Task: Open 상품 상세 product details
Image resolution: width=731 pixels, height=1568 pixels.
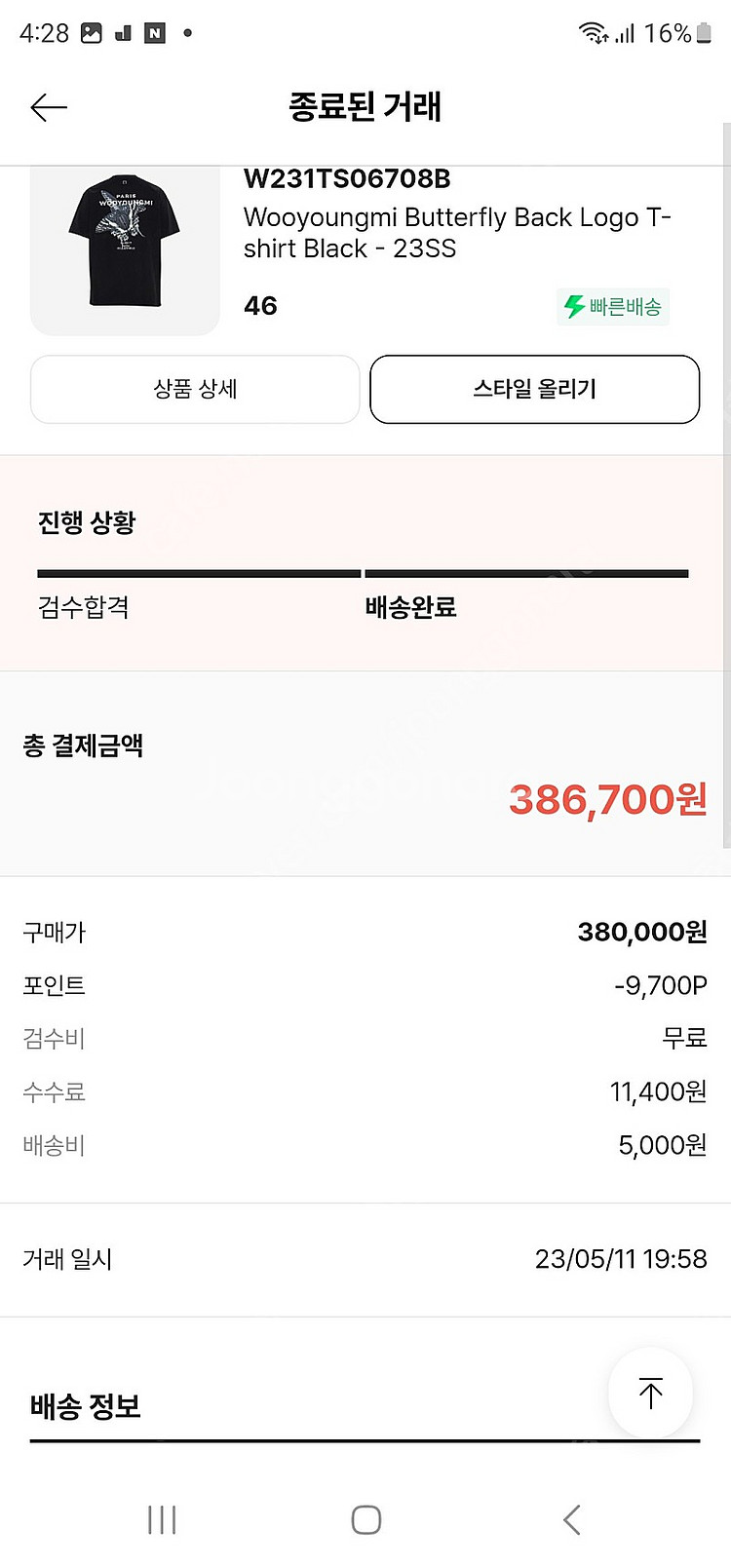Action: [195, 389]
